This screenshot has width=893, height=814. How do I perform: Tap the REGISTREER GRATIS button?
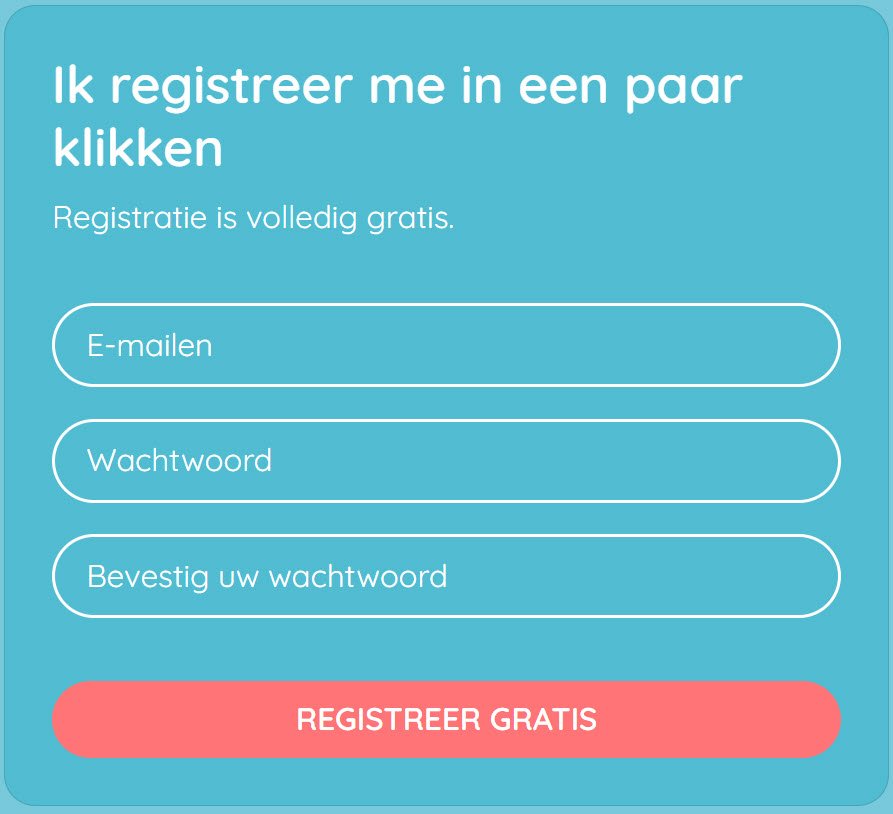point(446,719)
